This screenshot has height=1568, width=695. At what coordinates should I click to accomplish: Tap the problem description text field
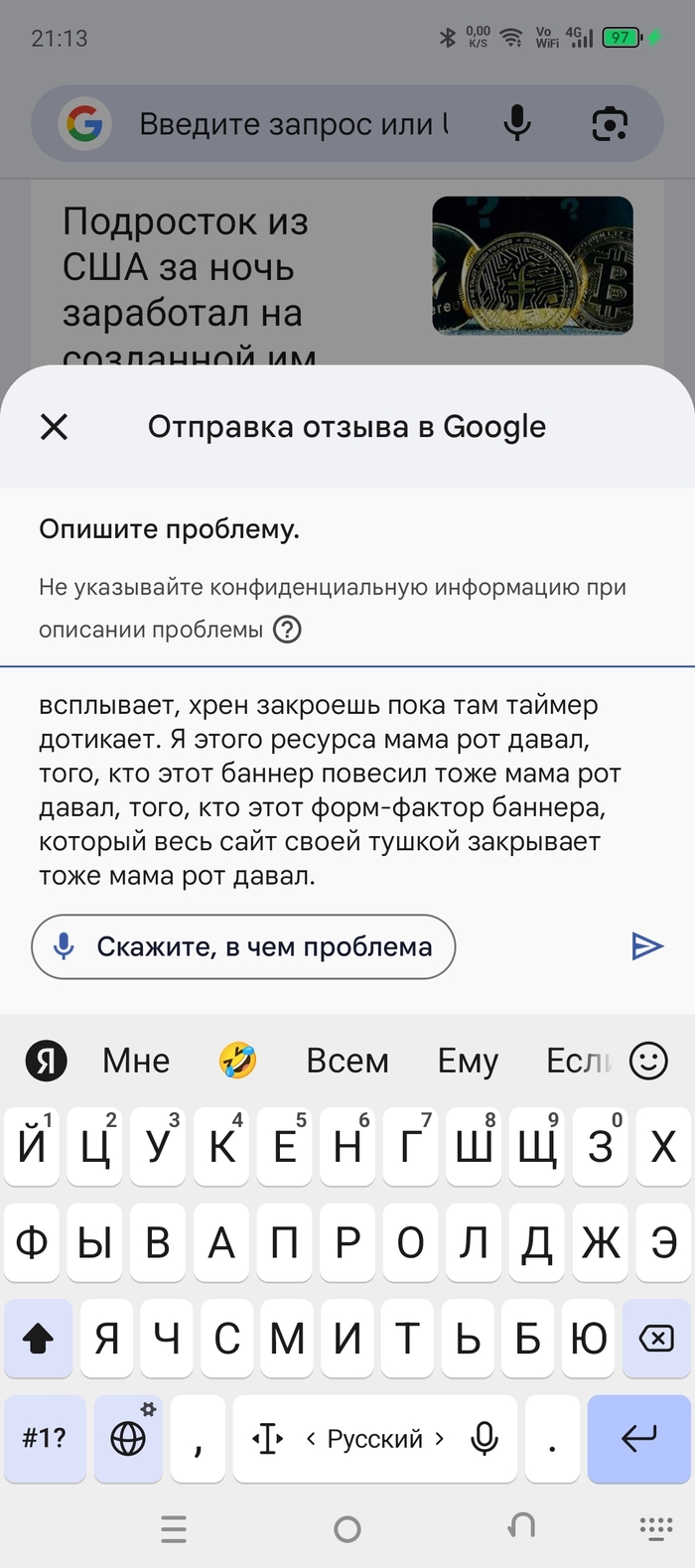[338, 790]
